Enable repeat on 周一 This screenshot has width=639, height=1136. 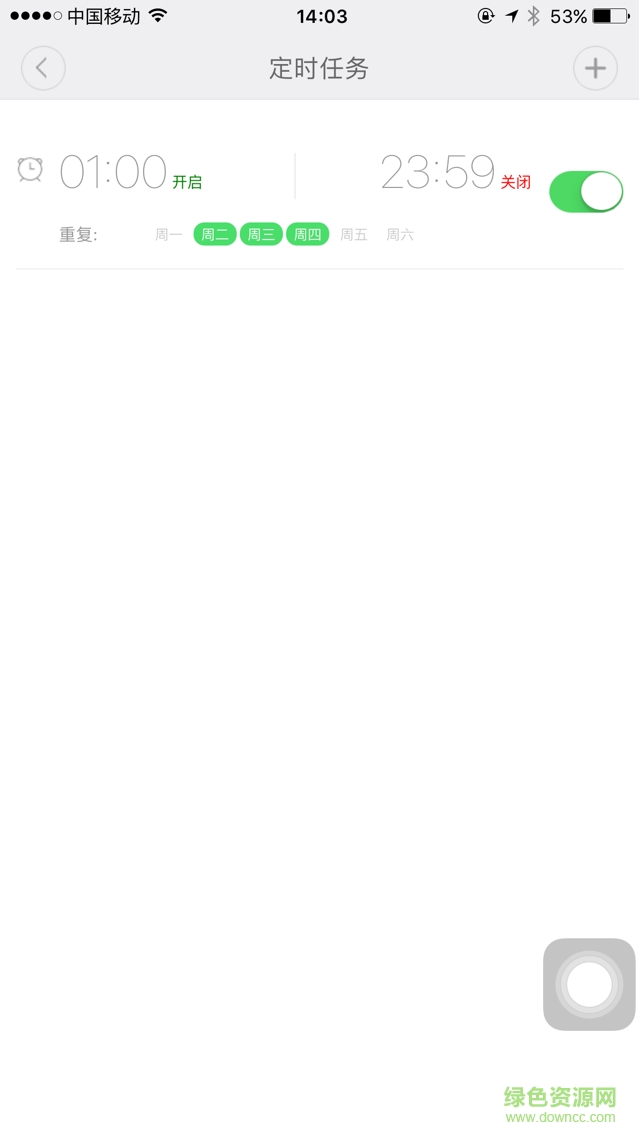point(169,235)
